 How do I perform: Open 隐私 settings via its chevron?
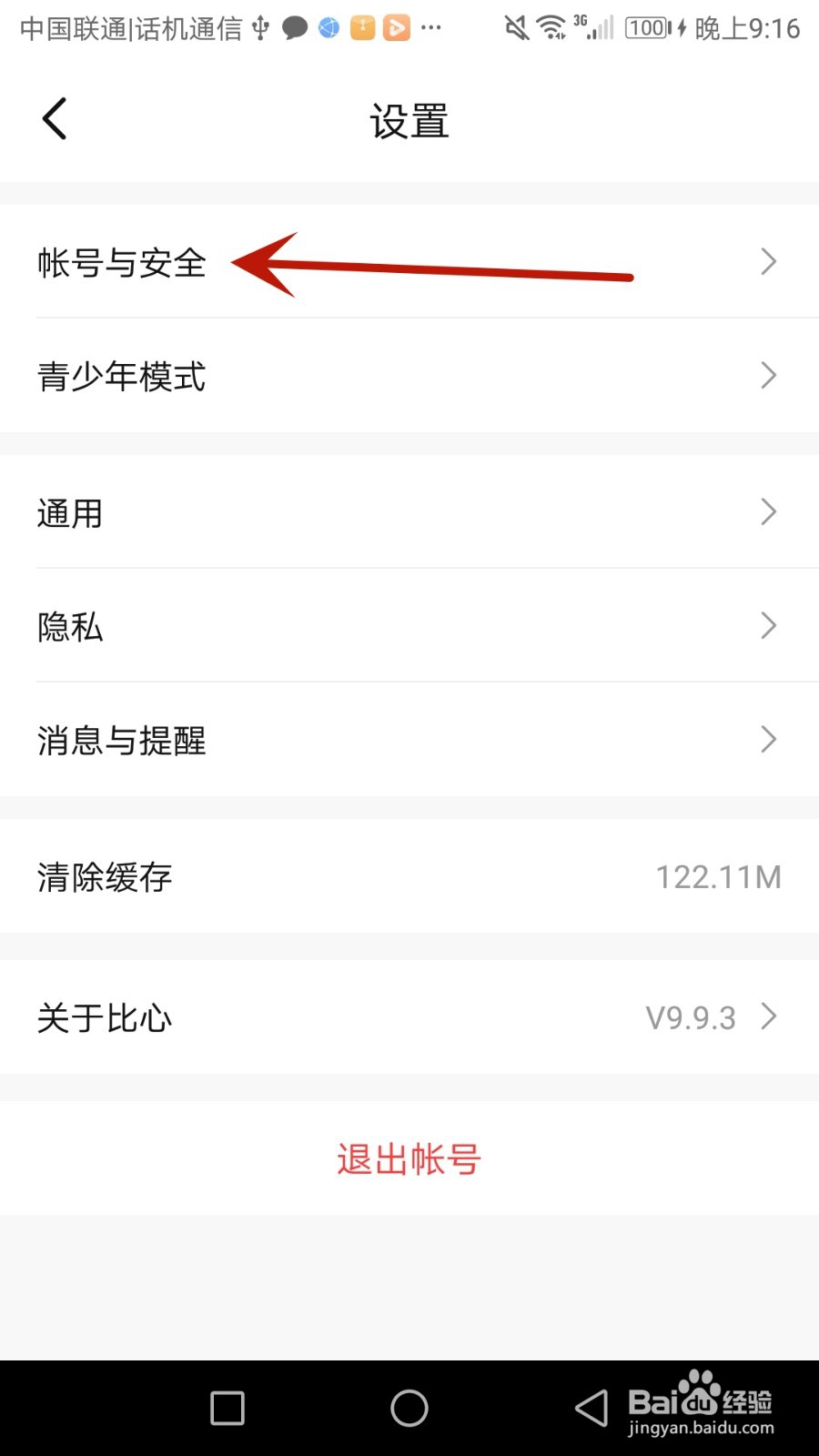767,626
